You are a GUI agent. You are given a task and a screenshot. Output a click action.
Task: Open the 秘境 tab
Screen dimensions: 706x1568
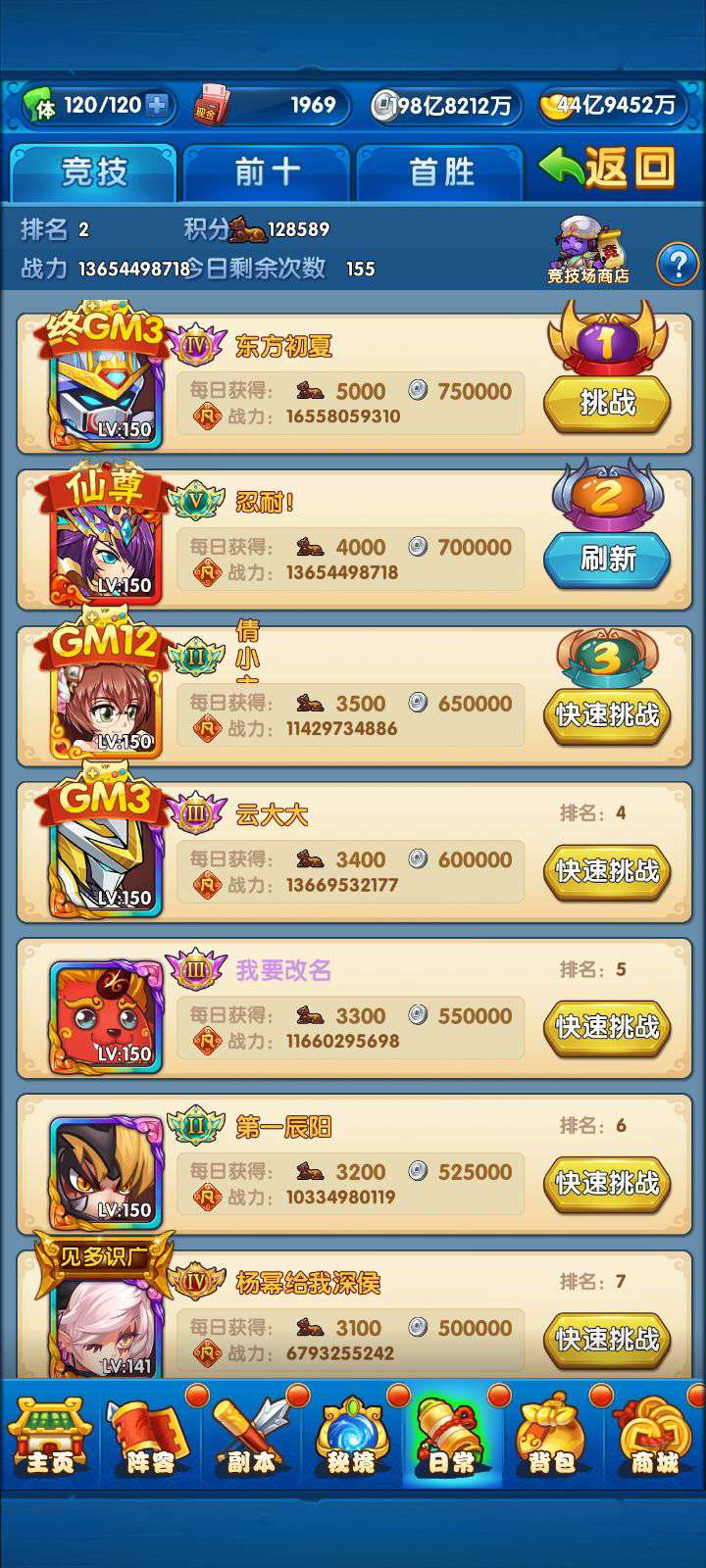click(352, 1436)
